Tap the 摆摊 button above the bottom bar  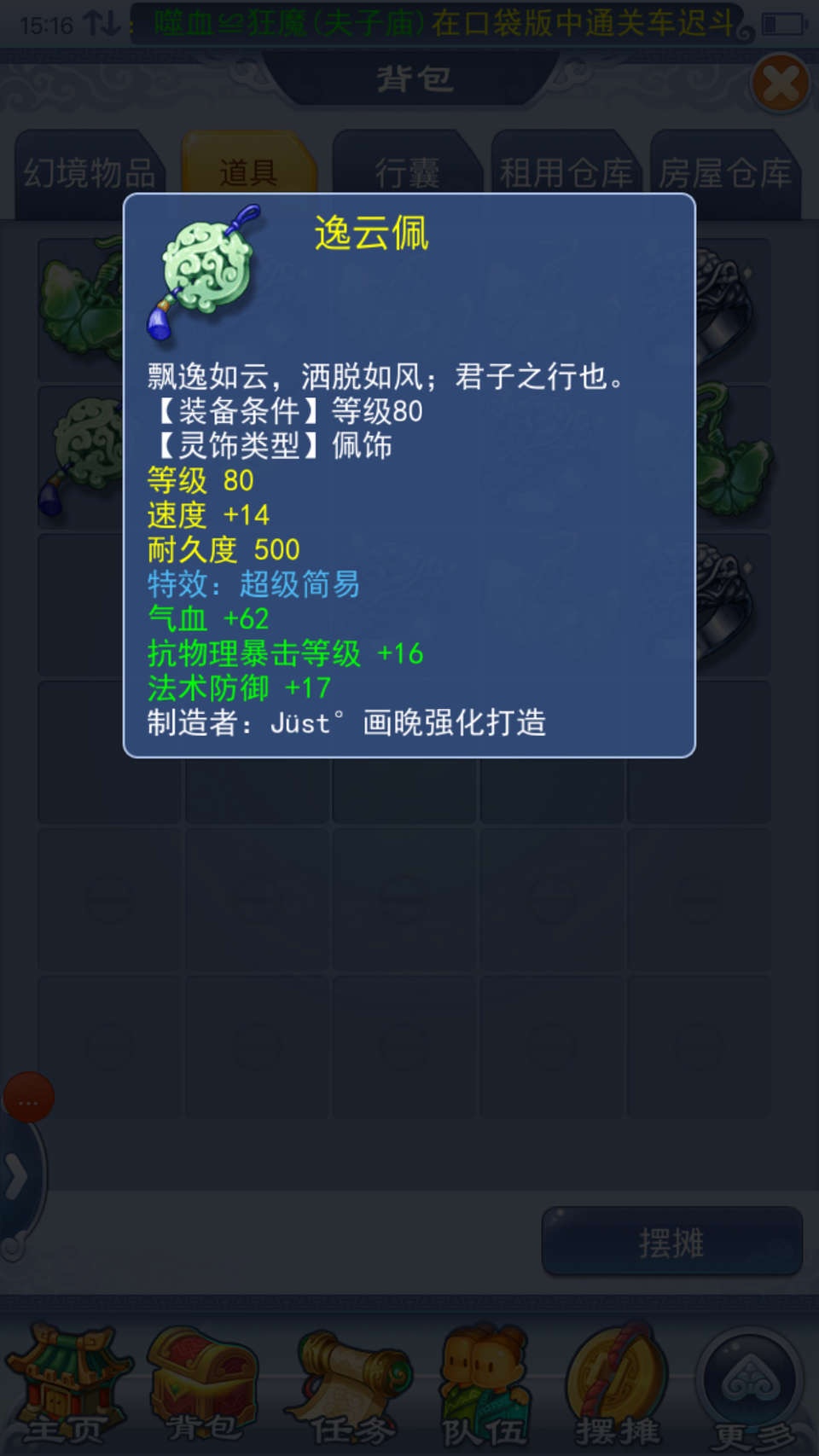672,1242
